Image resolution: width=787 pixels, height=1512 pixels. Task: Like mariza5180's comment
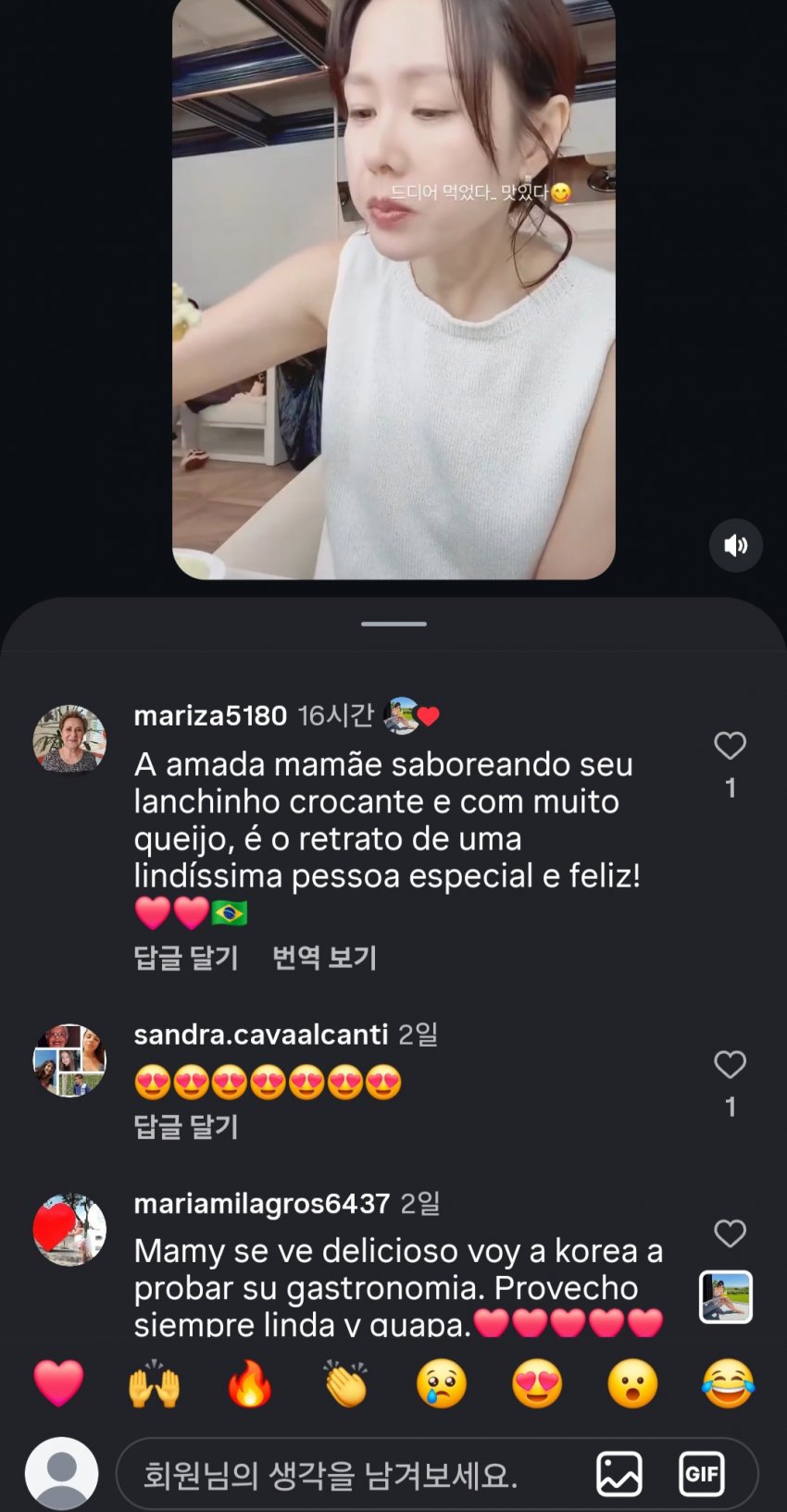[731, 746]
